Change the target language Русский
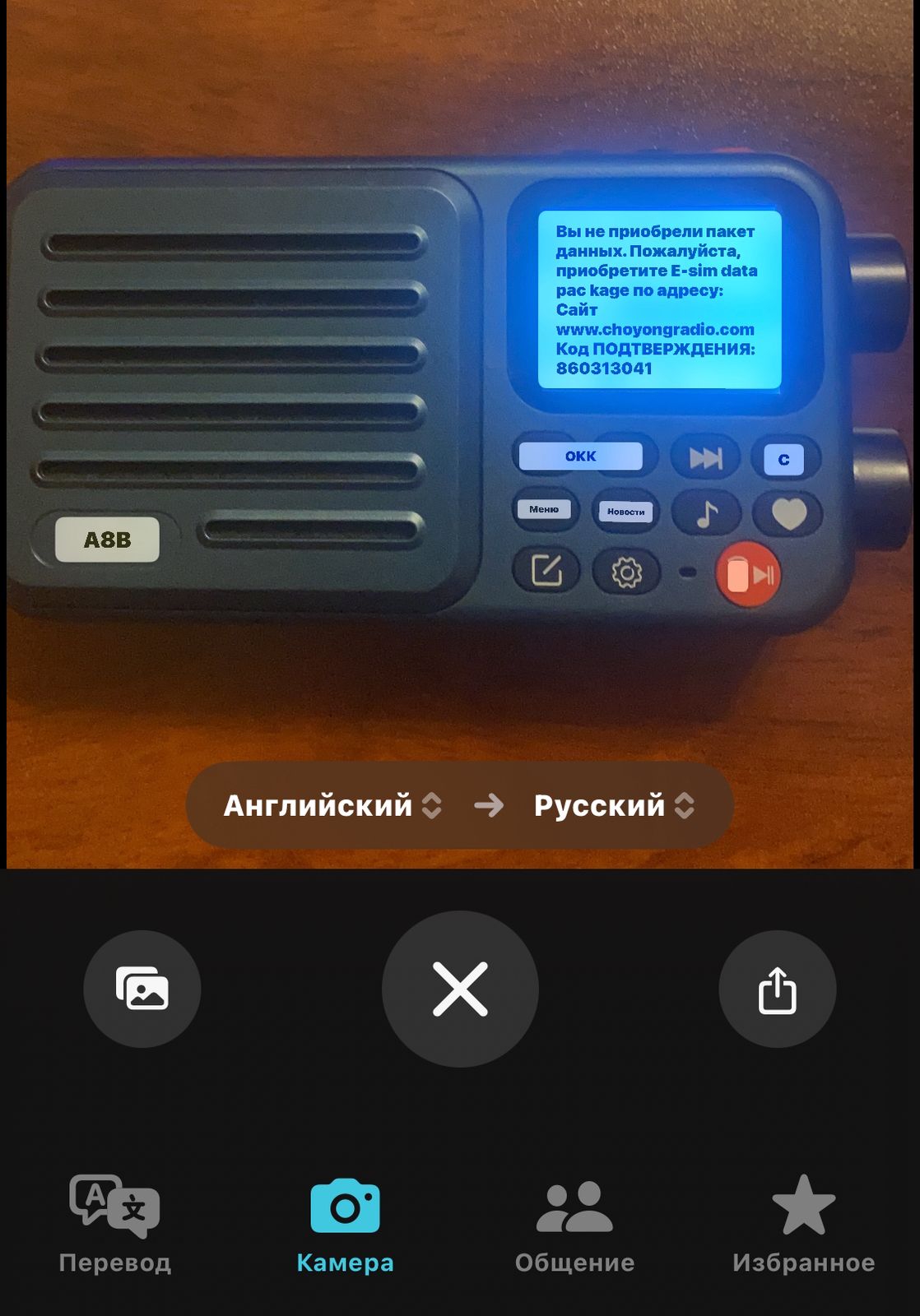The width and height of the screenshot is (920, 1316). [x=613, y=805]
